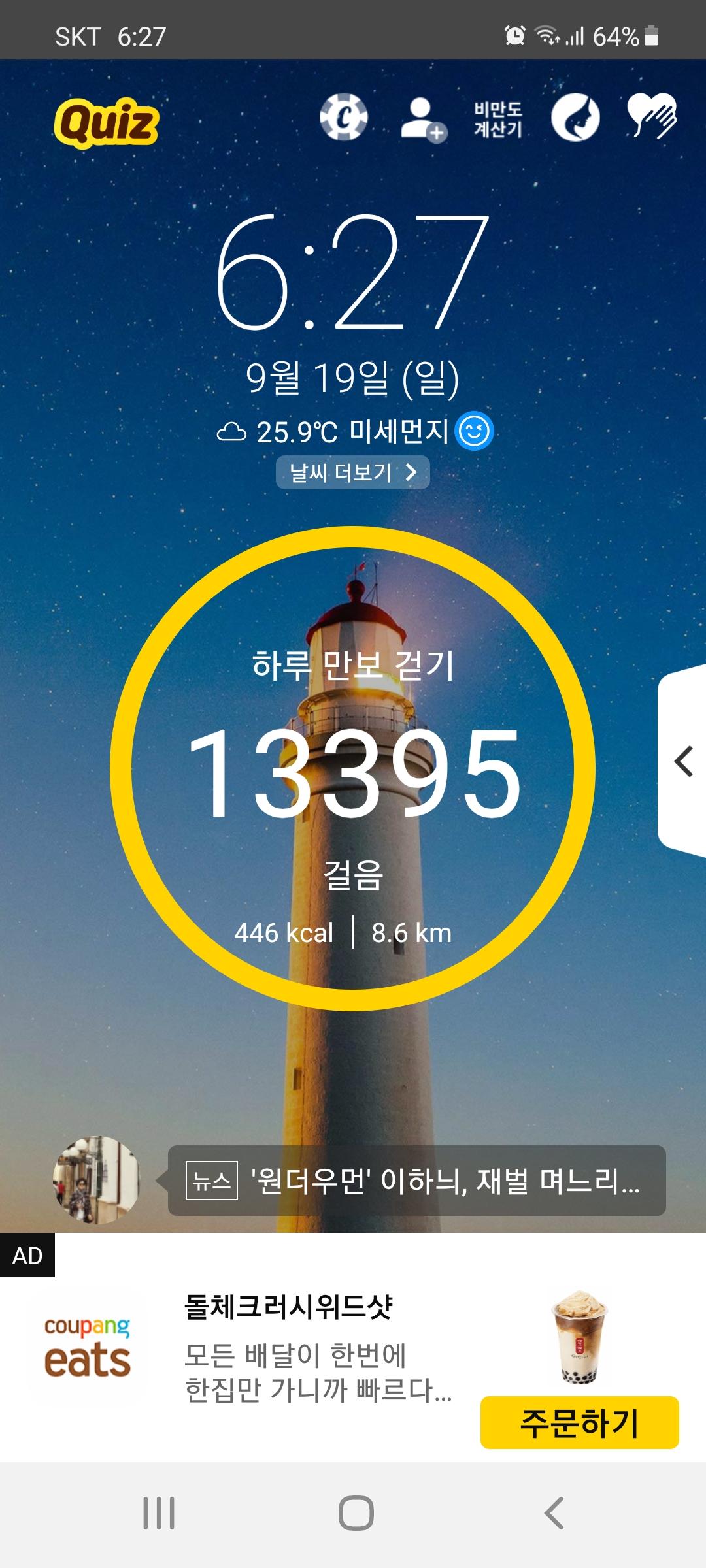The image size is (706, 1568).
Task: Go to the home screen
Action: tap(356, 1513)
